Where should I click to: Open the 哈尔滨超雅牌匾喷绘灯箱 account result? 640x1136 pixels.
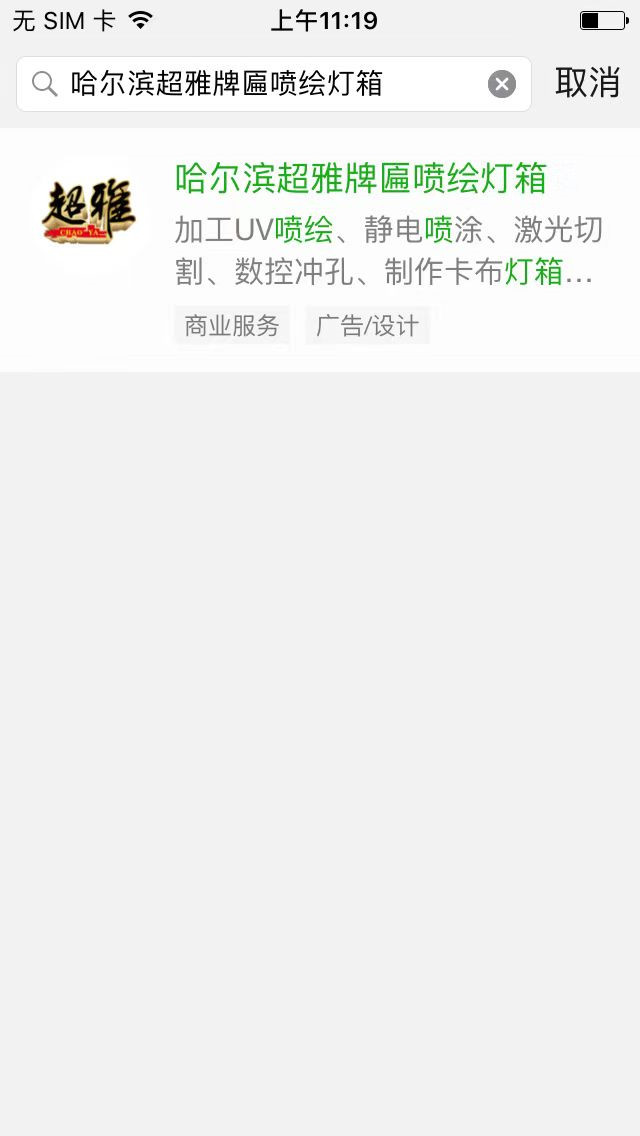(320, 250)
